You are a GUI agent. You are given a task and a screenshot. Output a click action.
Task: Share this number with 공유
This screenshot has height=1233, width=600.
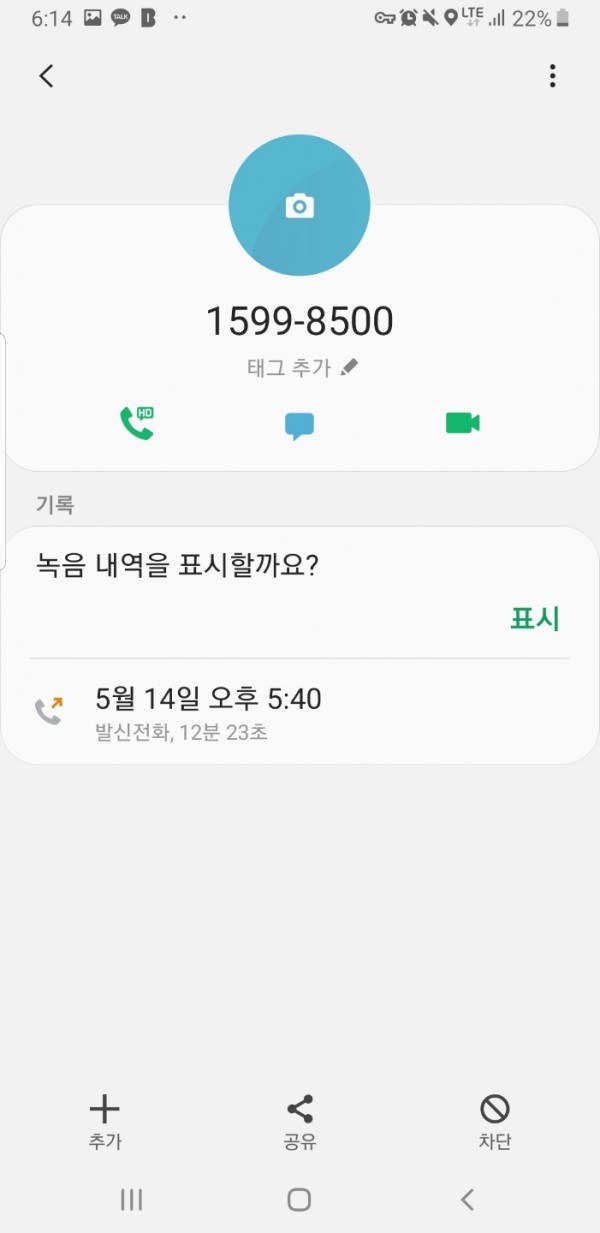point(299,1121)
